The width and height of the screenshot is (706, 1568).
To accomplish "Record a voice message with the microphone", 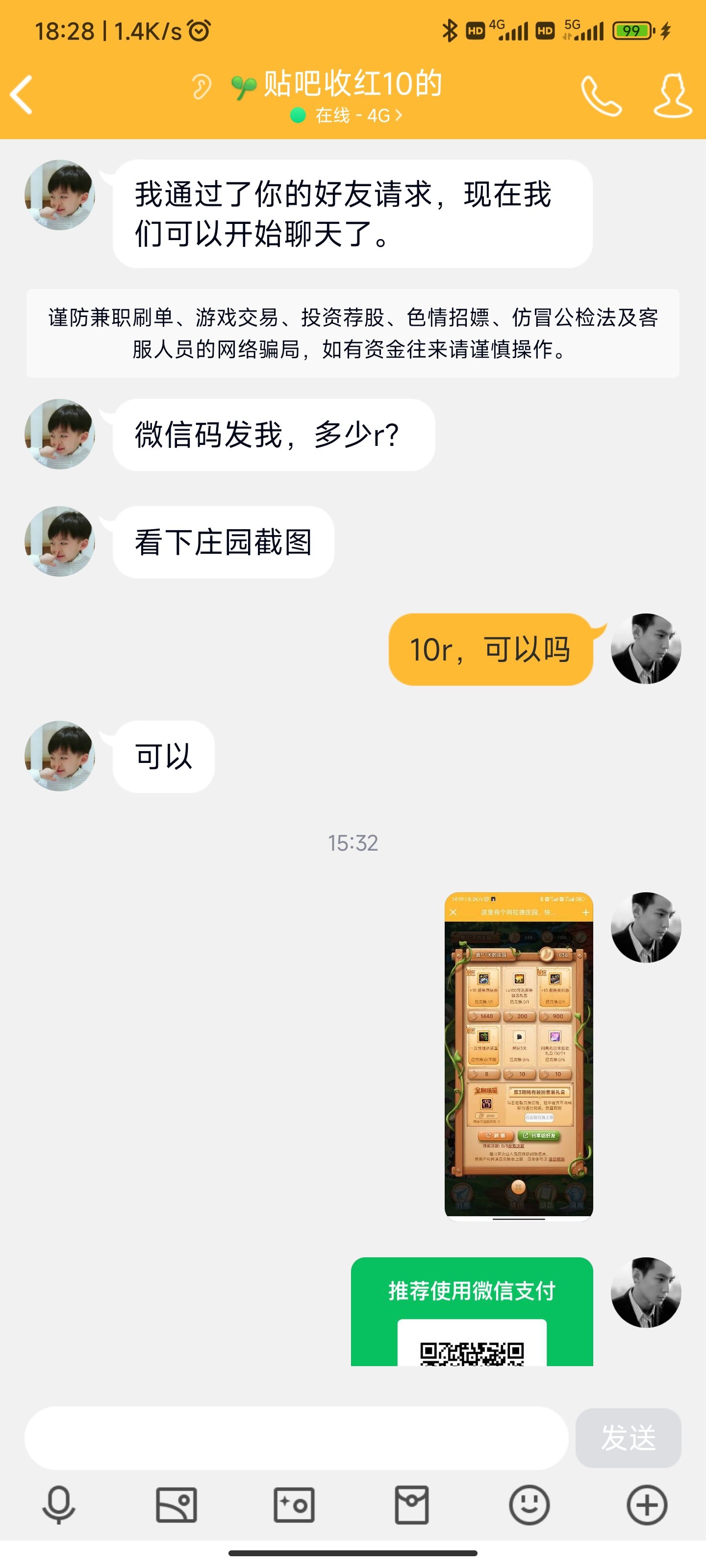I will pyautogui.click(x=58, y=1505).
